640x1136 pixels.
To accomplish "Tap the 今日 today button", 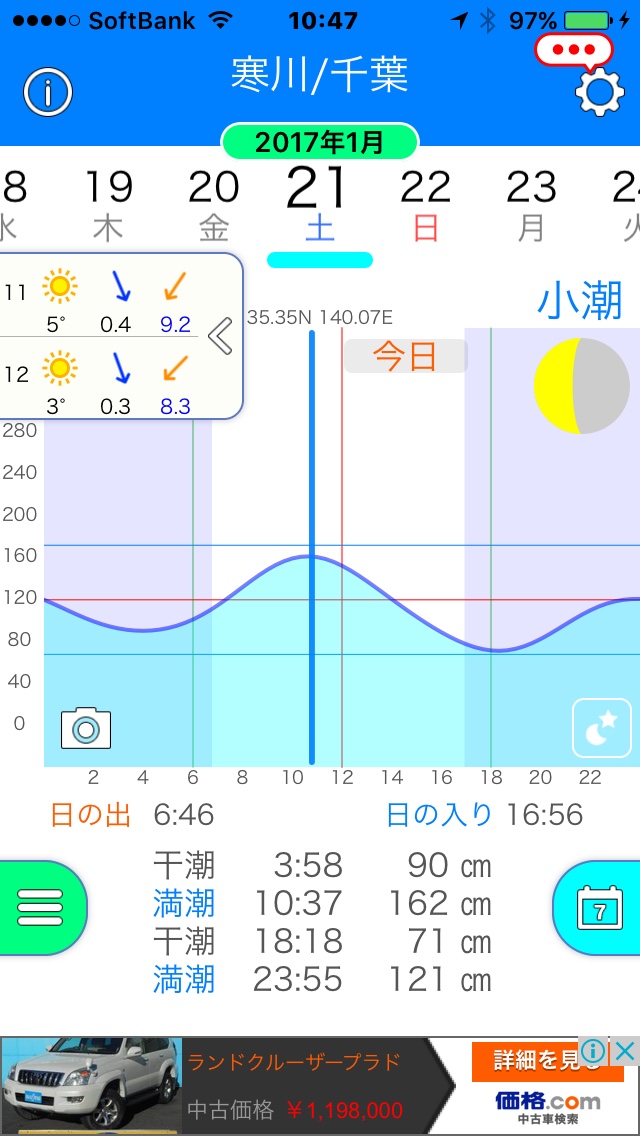I will (406, 356).
